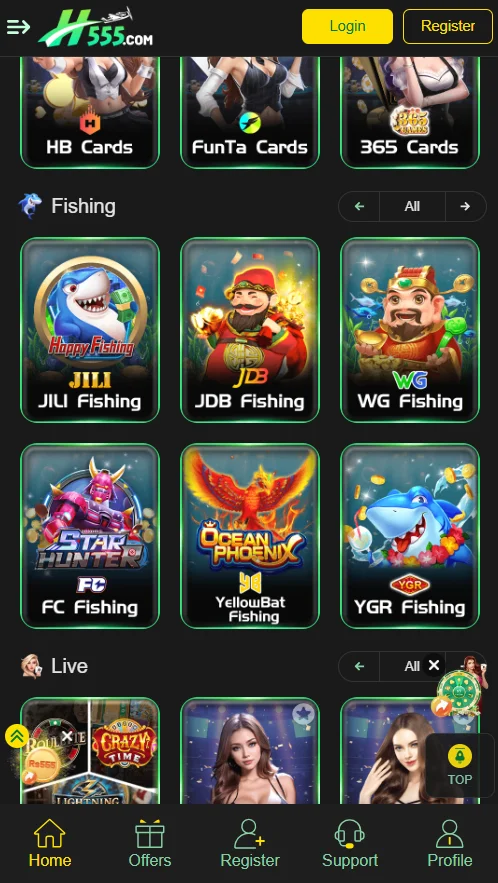Open the side drawer menu
Screen dimensions: 498x883
(18, 26)
